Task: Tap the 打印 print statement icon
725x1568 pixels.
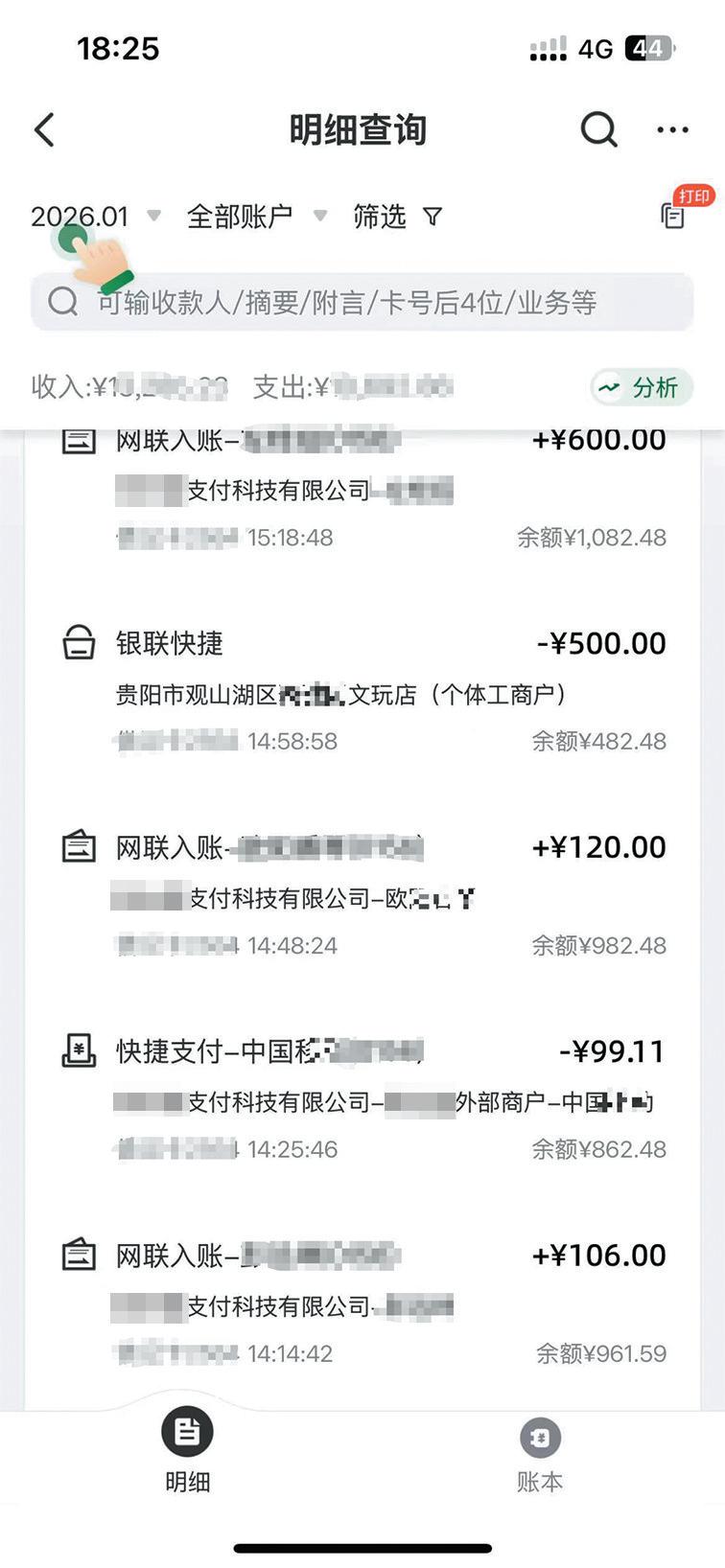Action: [674, 216]
